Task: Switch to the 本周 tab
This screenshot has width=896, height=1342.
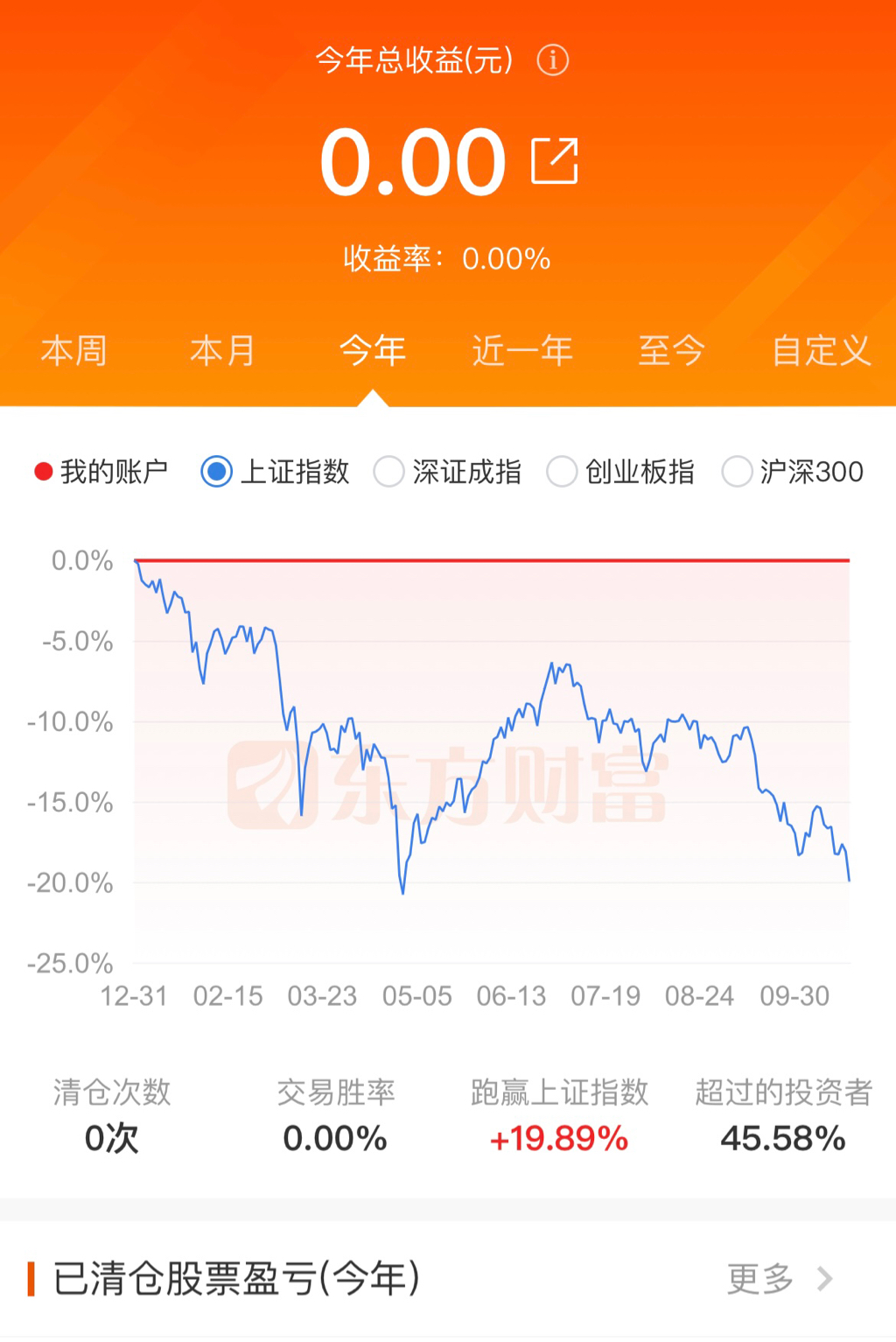Action: point(74,351)
